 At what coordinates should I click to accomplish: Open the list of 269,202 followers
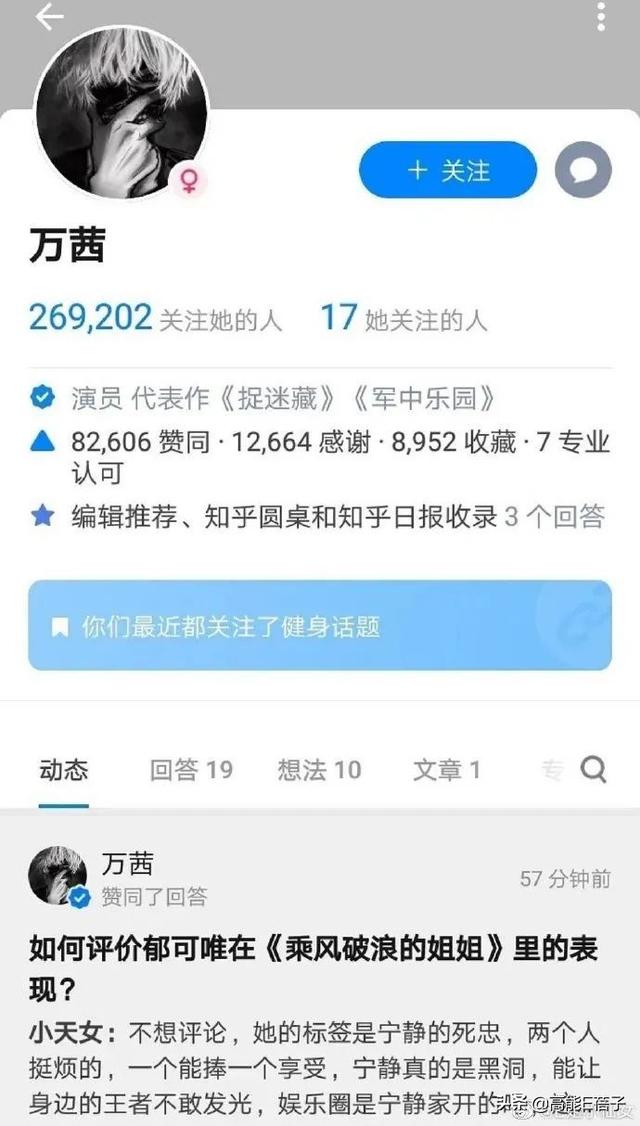[155, 319]
